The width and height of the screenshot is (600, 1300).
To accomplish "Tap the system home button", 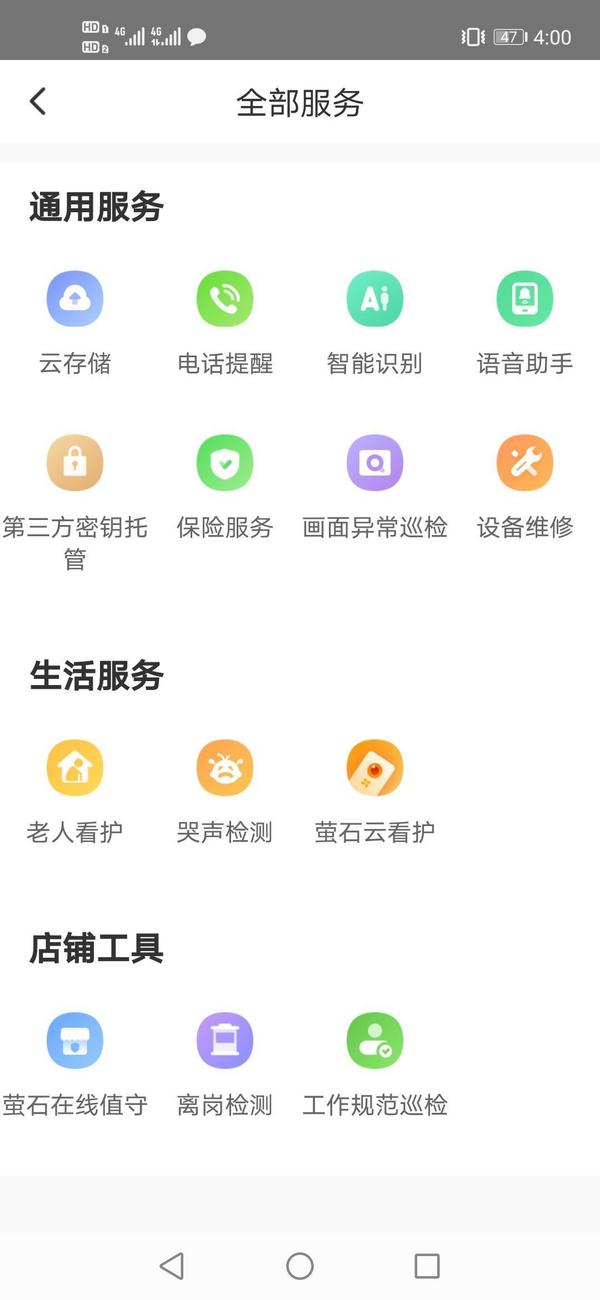I will pyautogui.click(x=300, y=1266).
